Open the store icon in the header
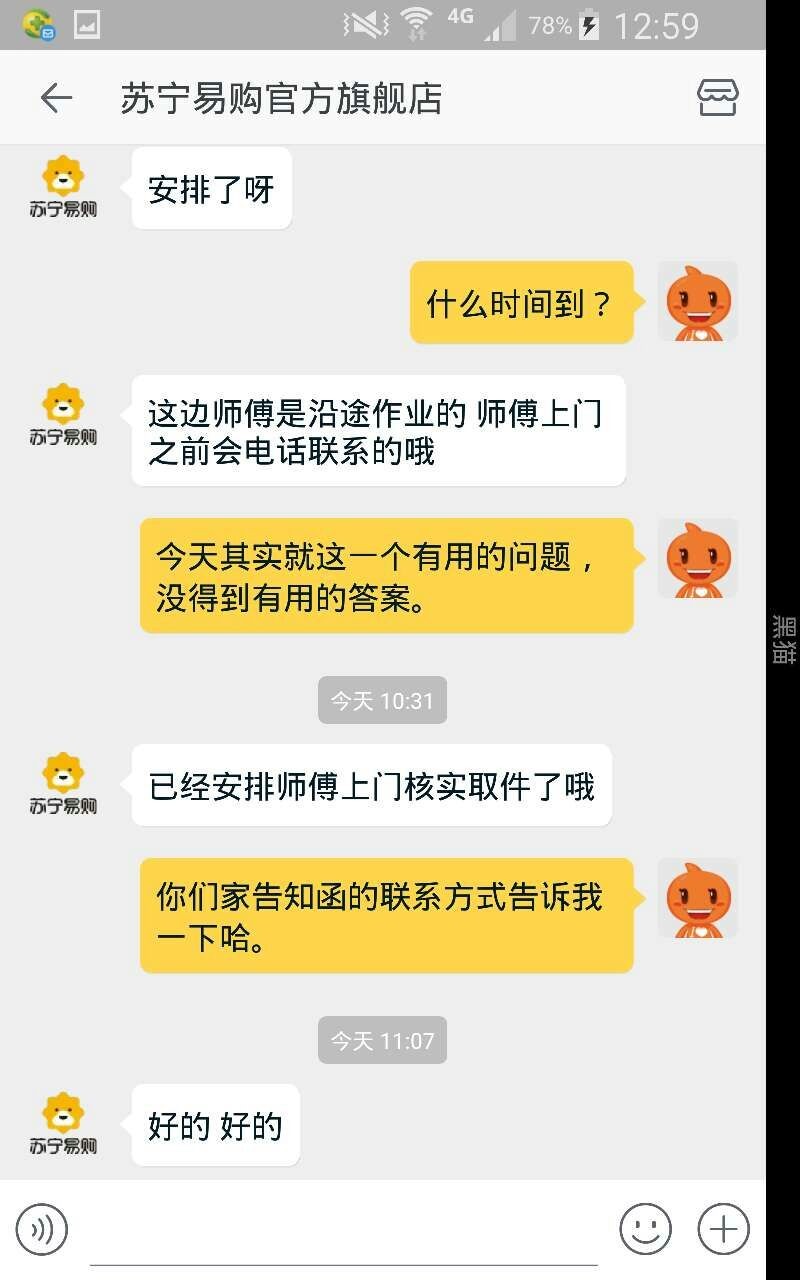800x1280 pixels. click(x=717, y=98)
